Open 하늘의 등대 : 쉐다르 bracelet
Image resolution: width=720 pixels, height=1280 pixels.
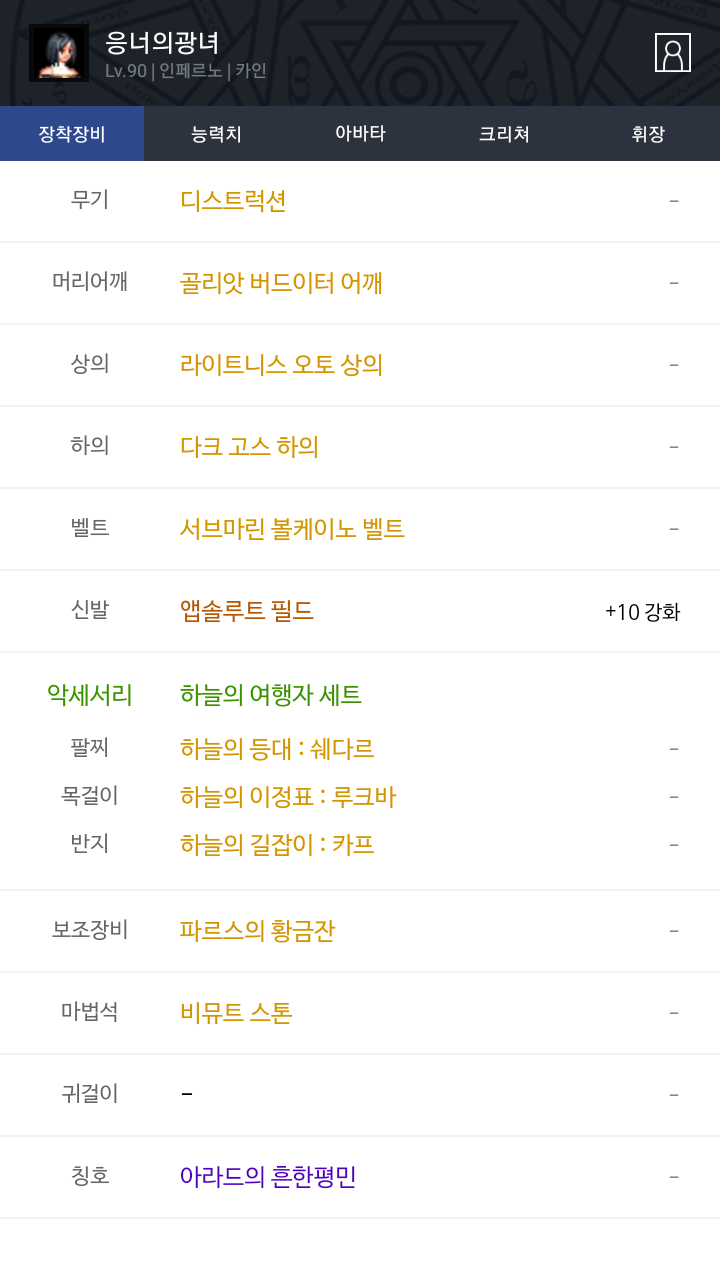[x=277, y=749]
